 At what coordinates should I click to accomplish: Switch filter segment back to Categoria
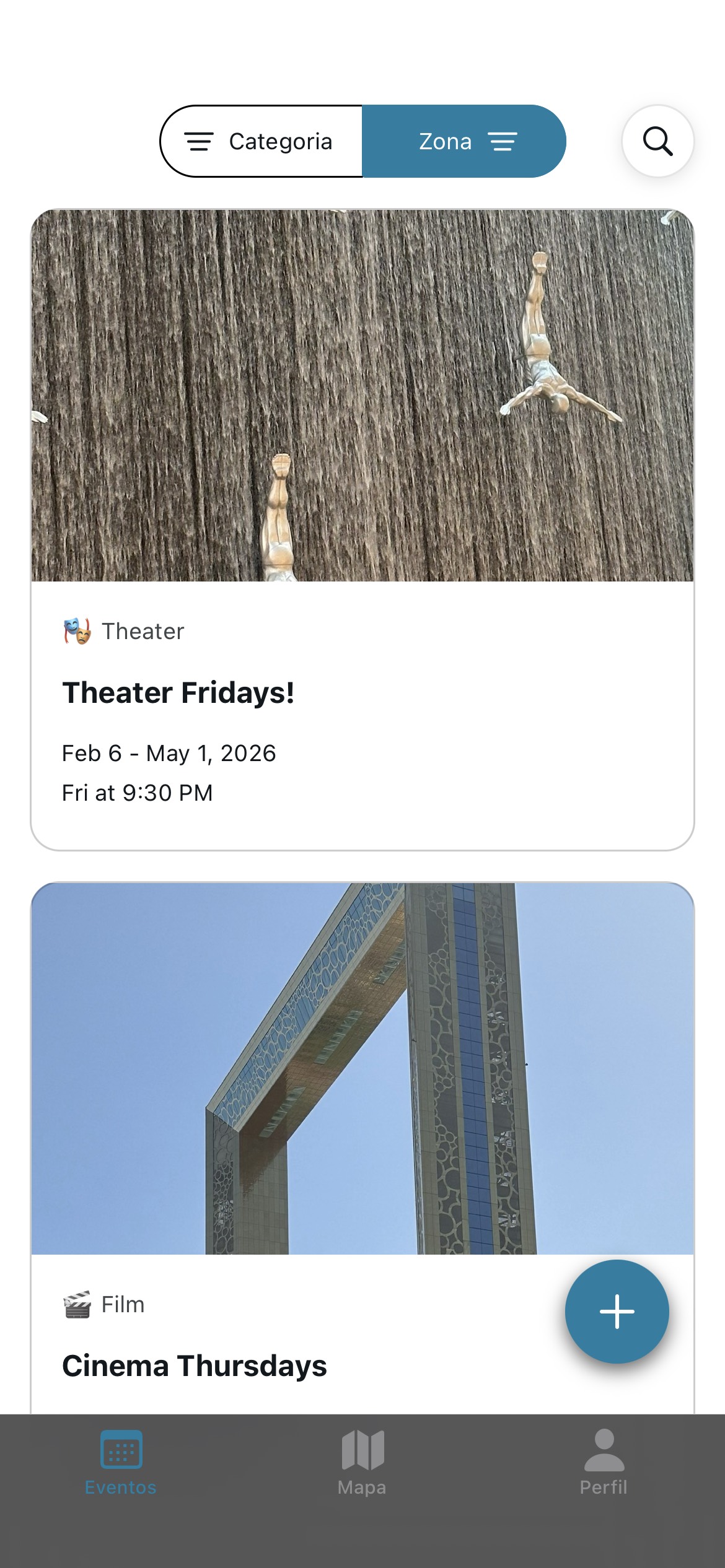[279, 141]
